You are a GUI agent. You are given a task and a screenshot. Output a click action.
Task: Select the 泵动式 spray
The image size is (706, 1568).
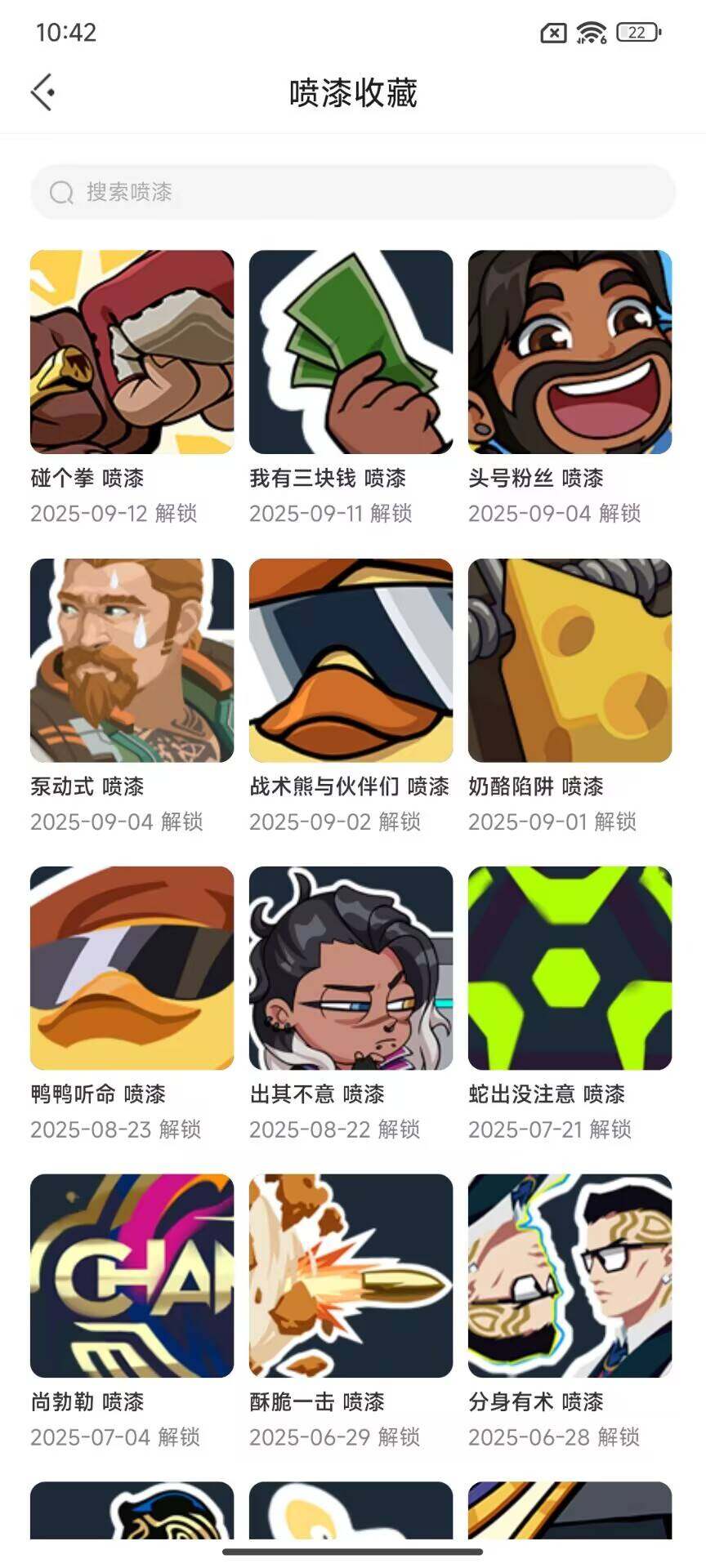[132, 660]
